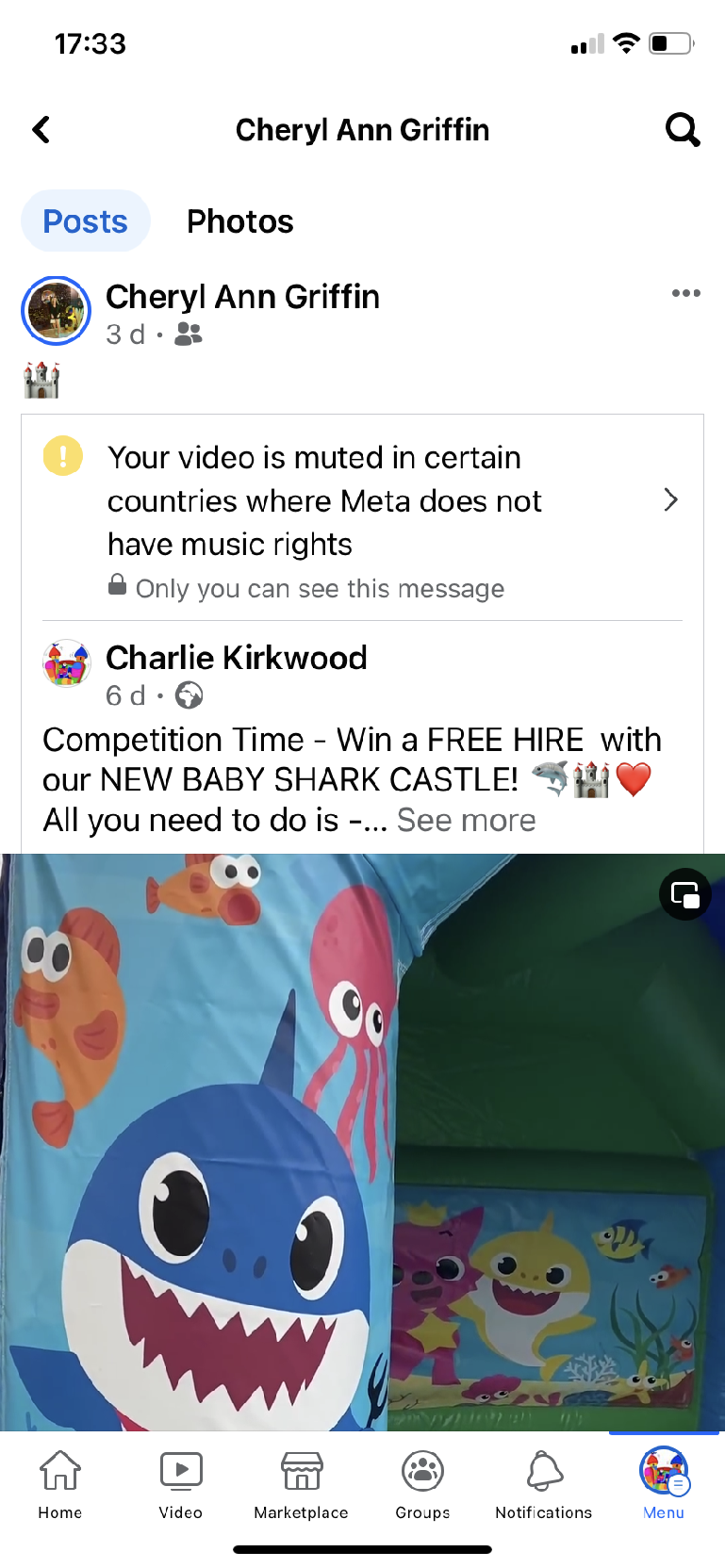Expand the post text with See more
The width and height of the screenshot is (725, 1568).
pos(466,821)
